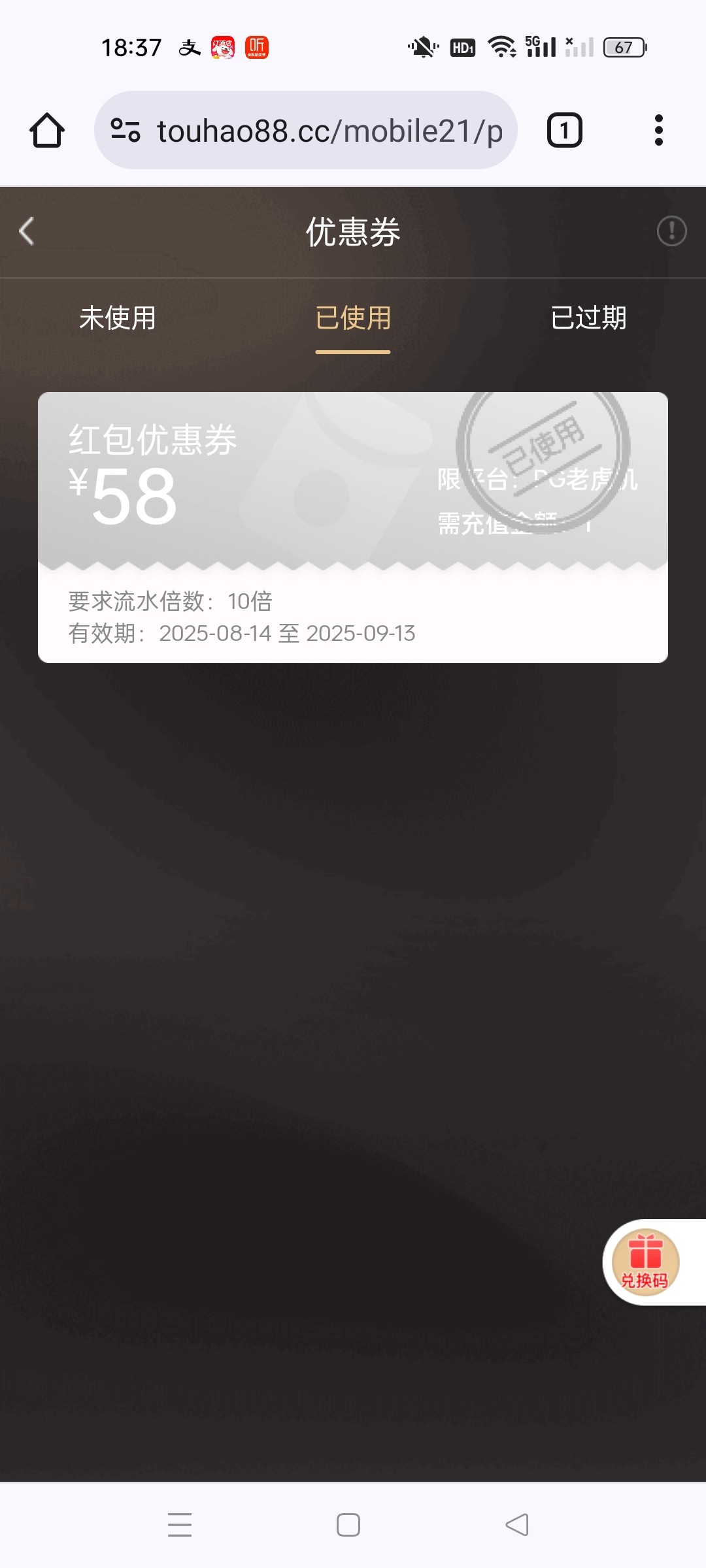
Task: Tap the system back navigation button
Action: (517, 1525)
